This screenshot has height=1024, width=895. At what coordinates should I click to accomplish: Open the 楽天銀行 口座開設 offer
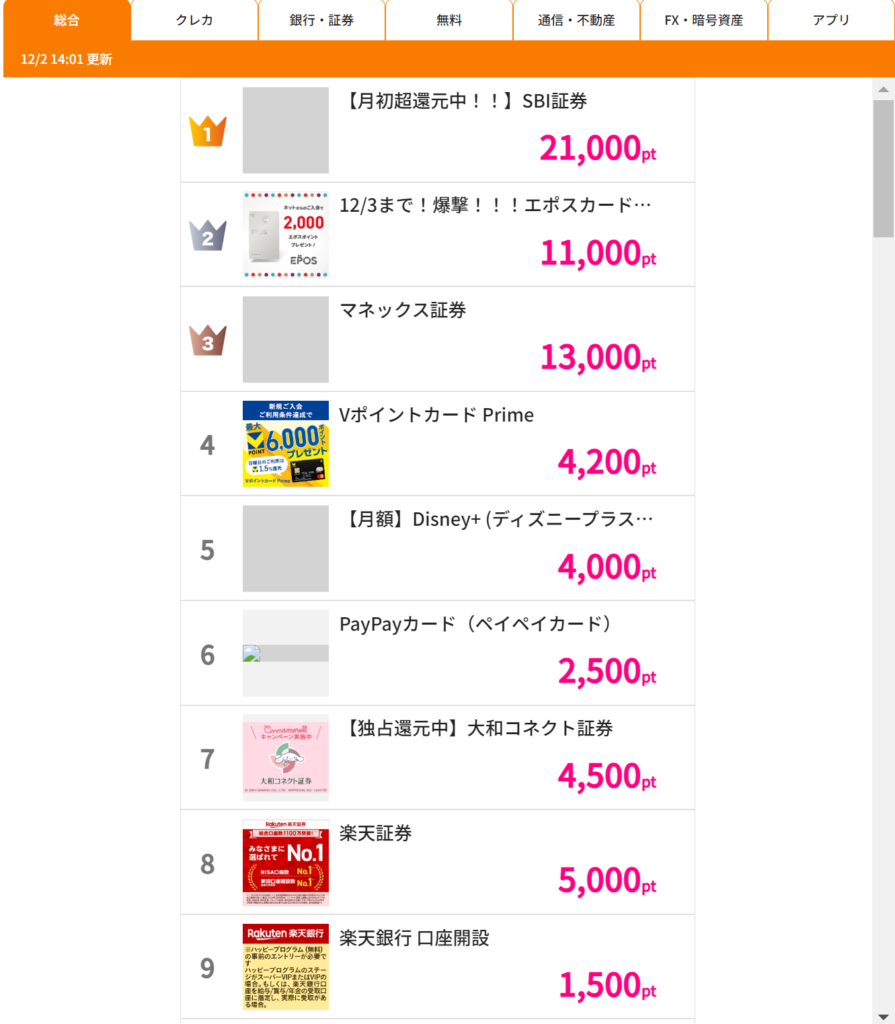click(x=415, y=938)
